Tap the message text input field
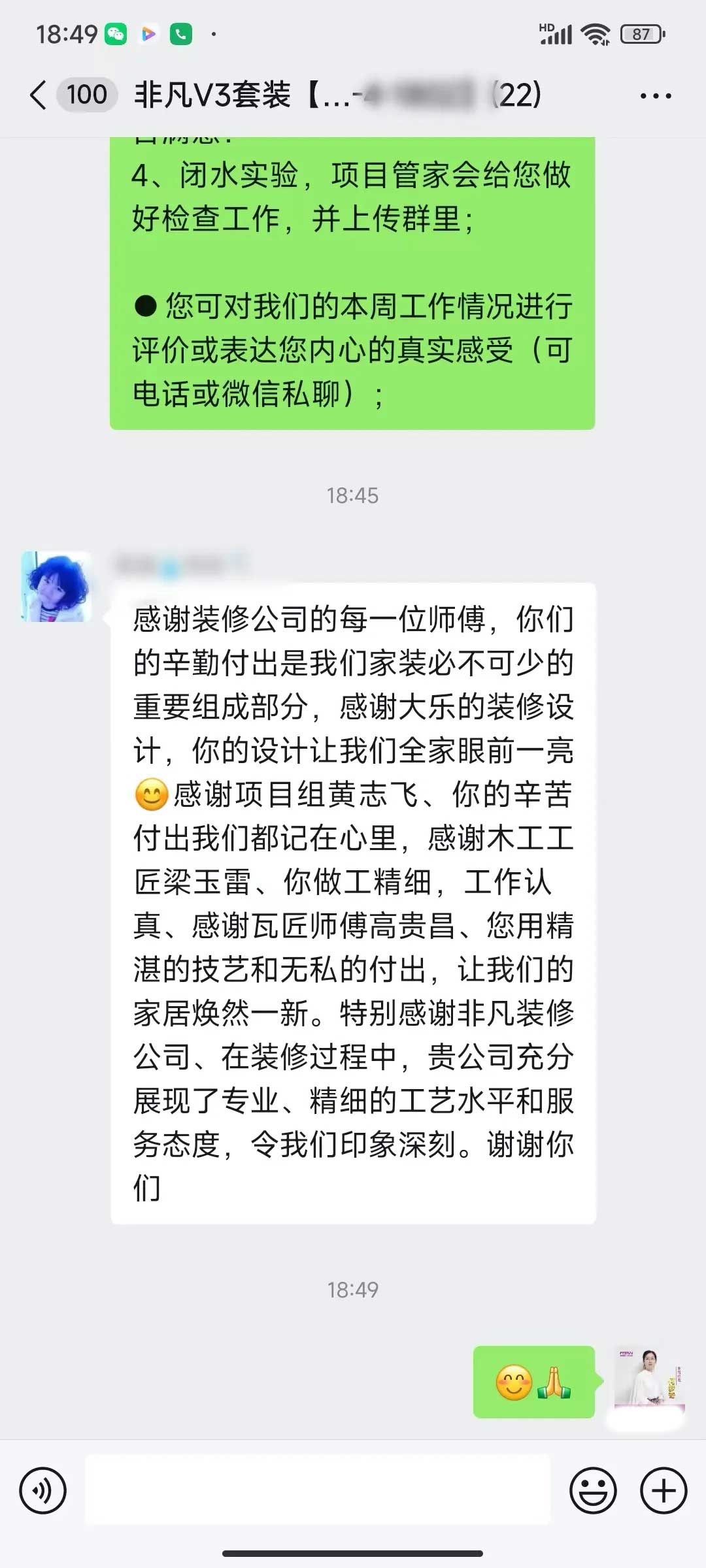The height and width of the screenshot is (1568, 706). tap(318, 1491)
